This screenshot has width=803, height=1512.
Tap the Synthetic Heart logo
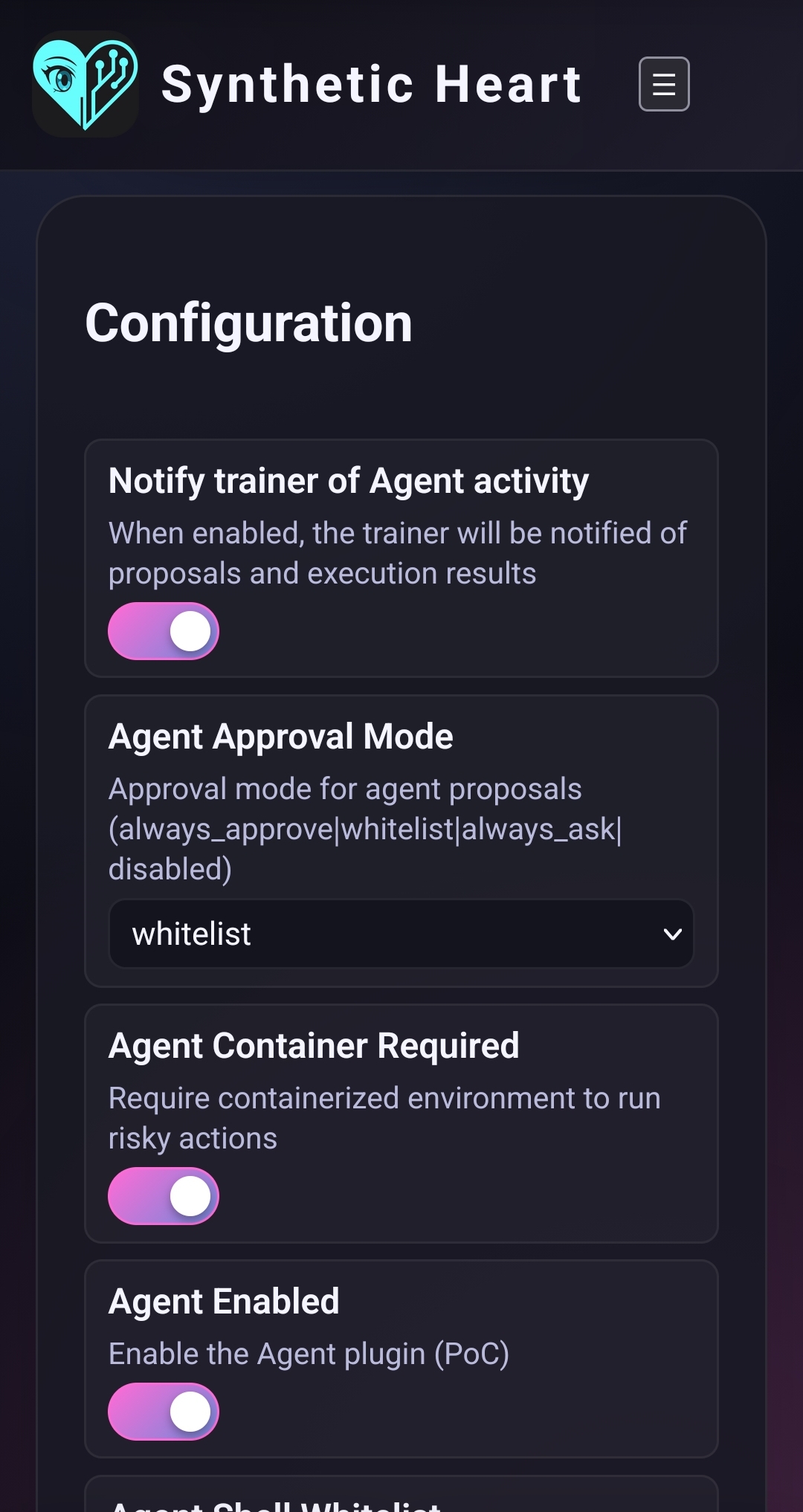(x=86, y=84)
